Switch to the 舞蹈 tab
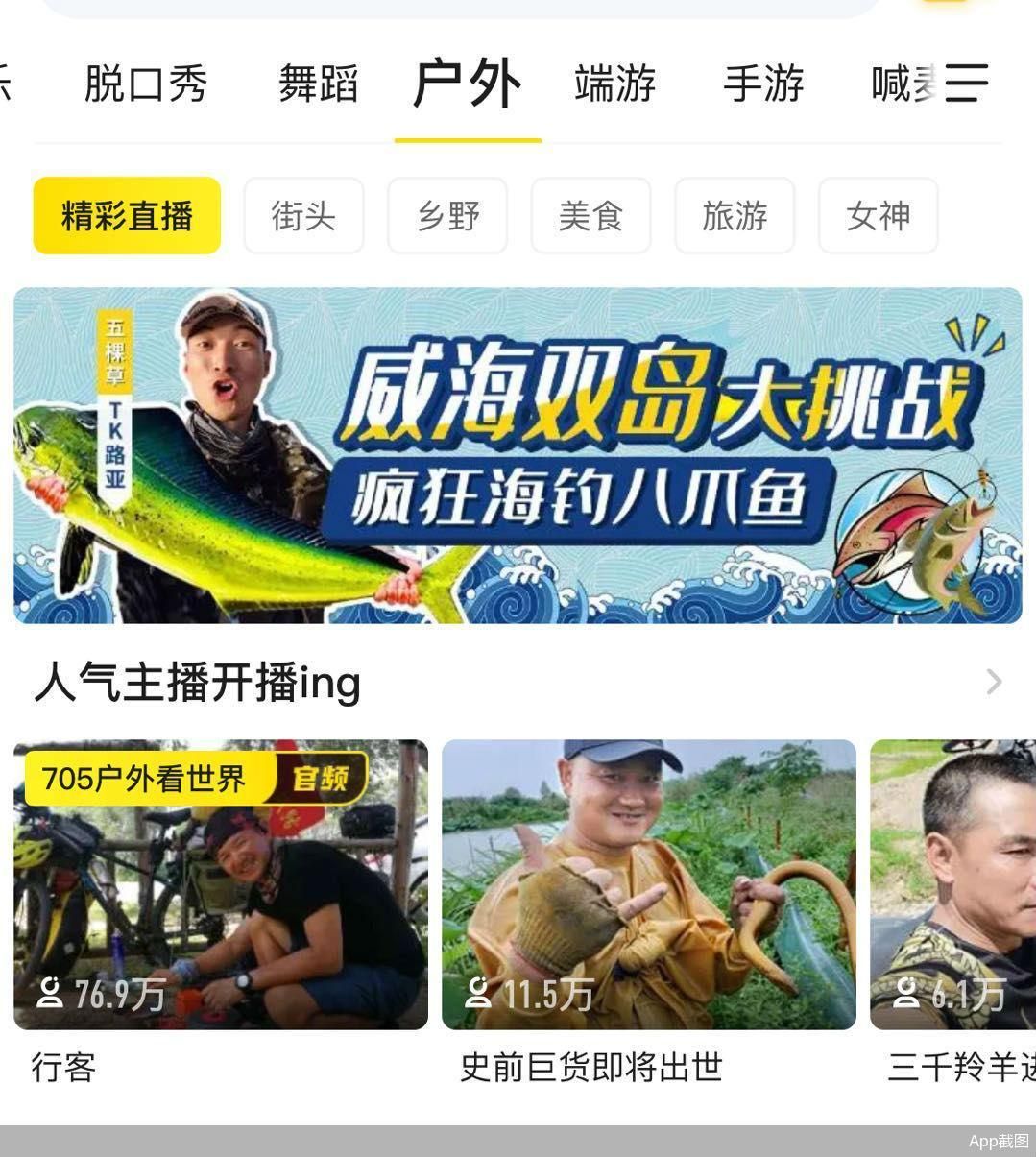Screen dimensions: 1036x1157 [x=319, y=84]
